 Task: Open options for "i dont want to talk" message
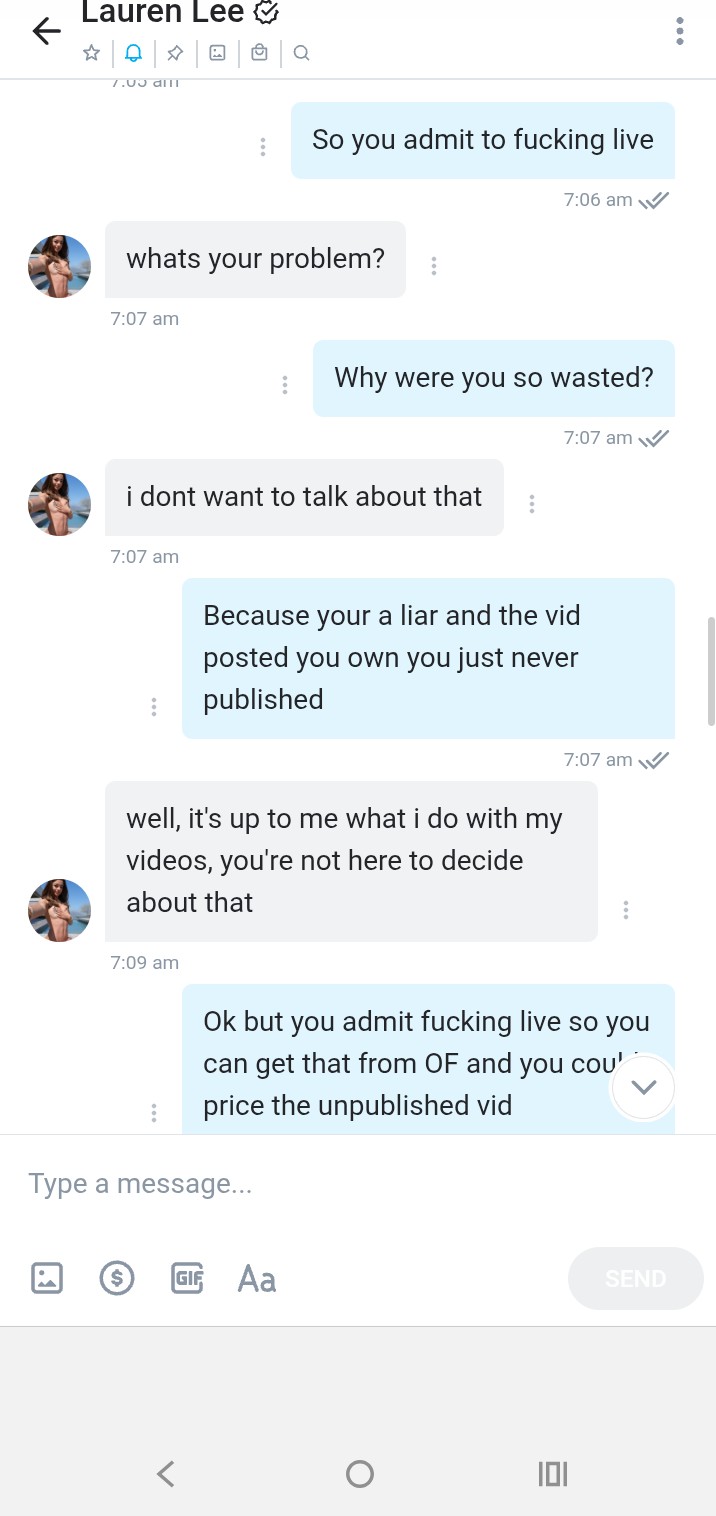(x=532, y=504)
